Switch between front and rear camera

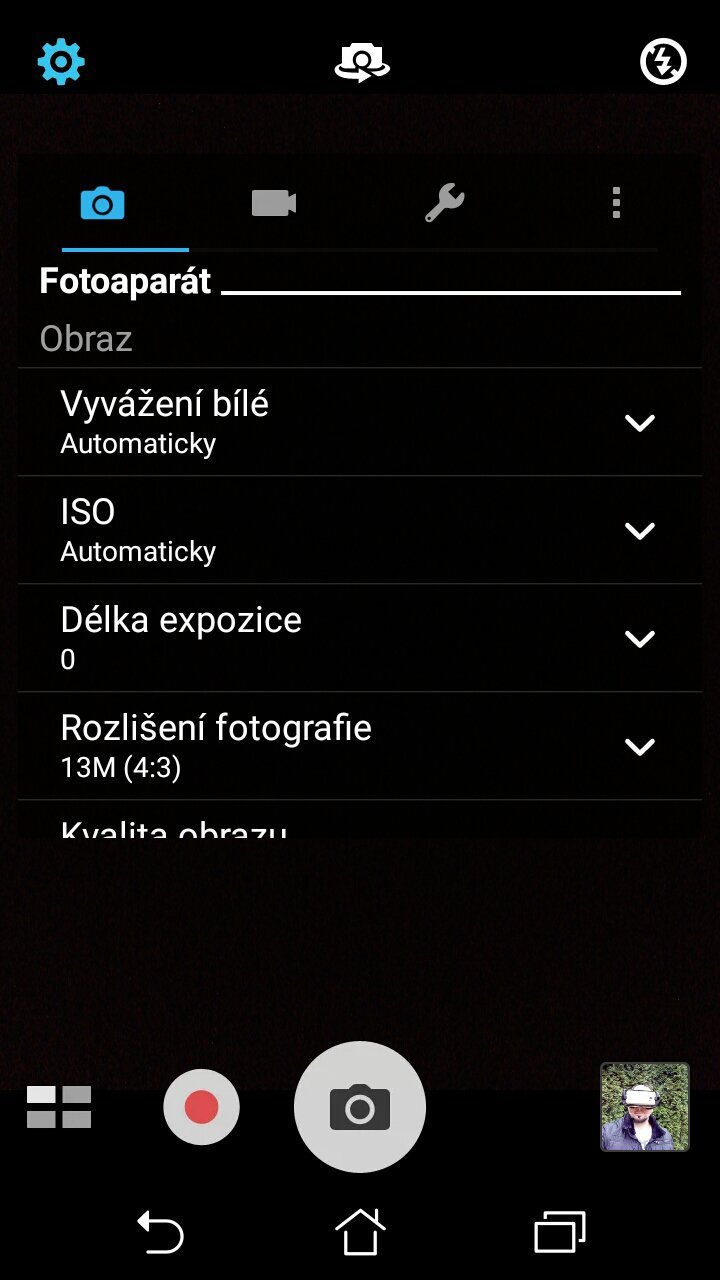click(x=360, y=60)
